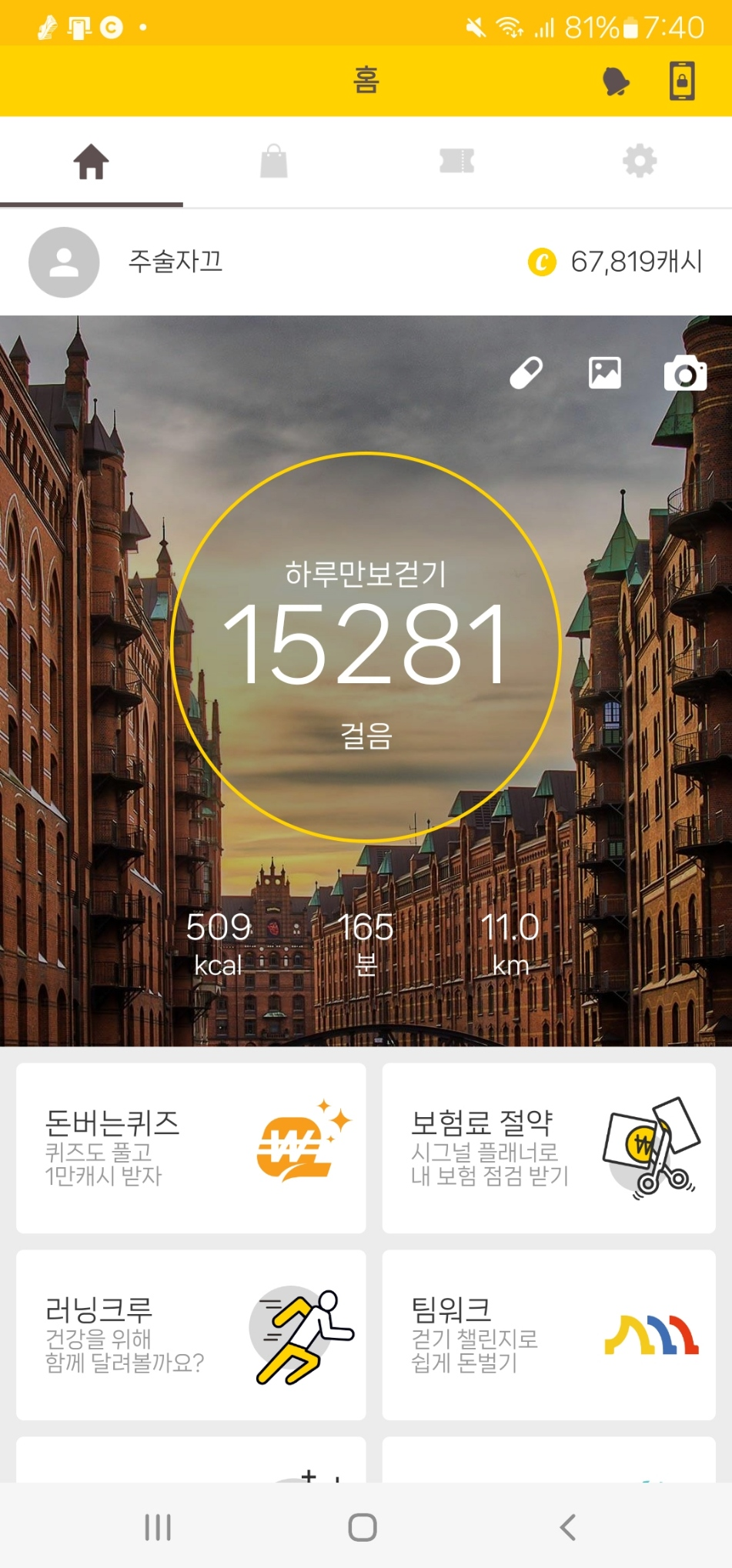
Task: Tap the pill icon on the photo
Action: tap(526, 373)
